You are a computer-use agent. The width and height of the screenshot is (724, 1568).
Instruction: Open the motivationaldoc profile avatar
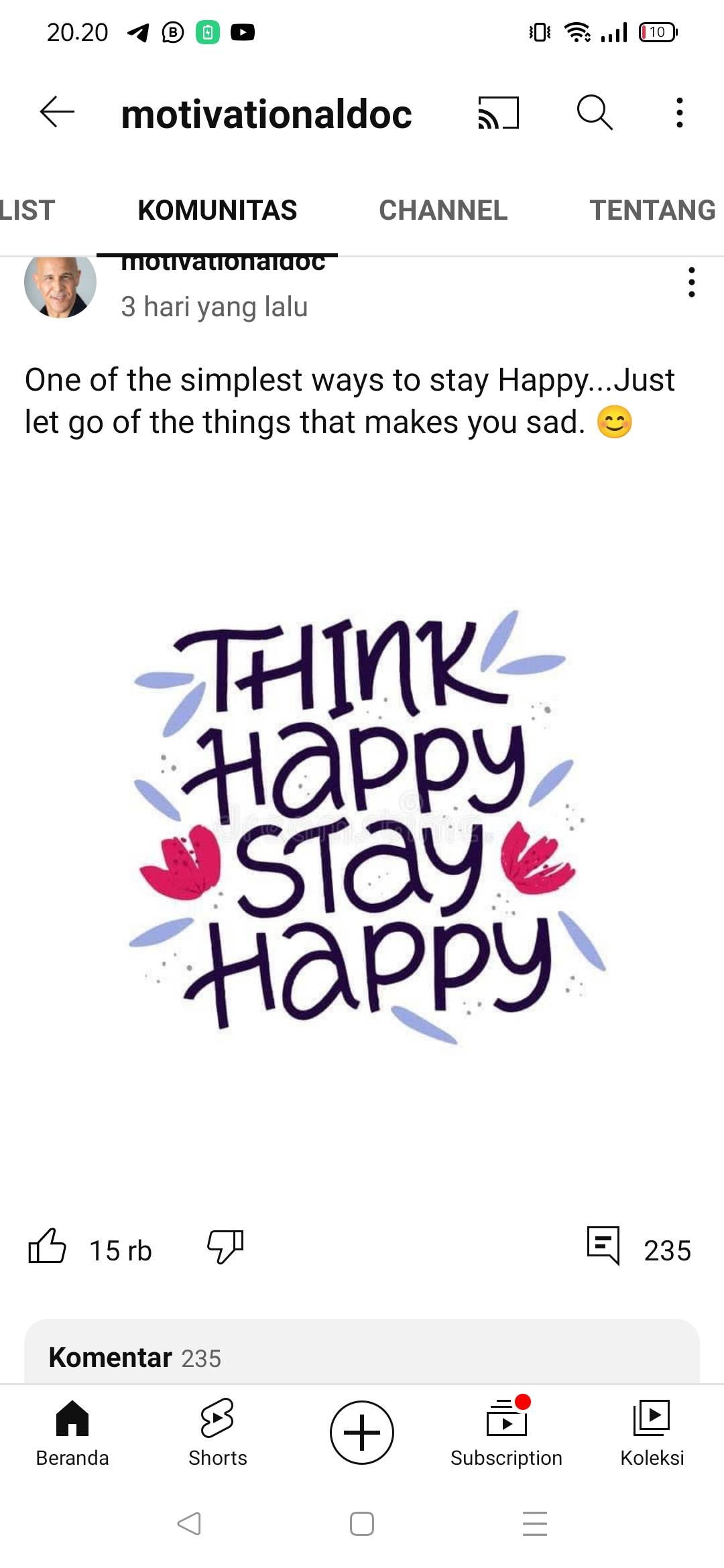coord(60,287)
